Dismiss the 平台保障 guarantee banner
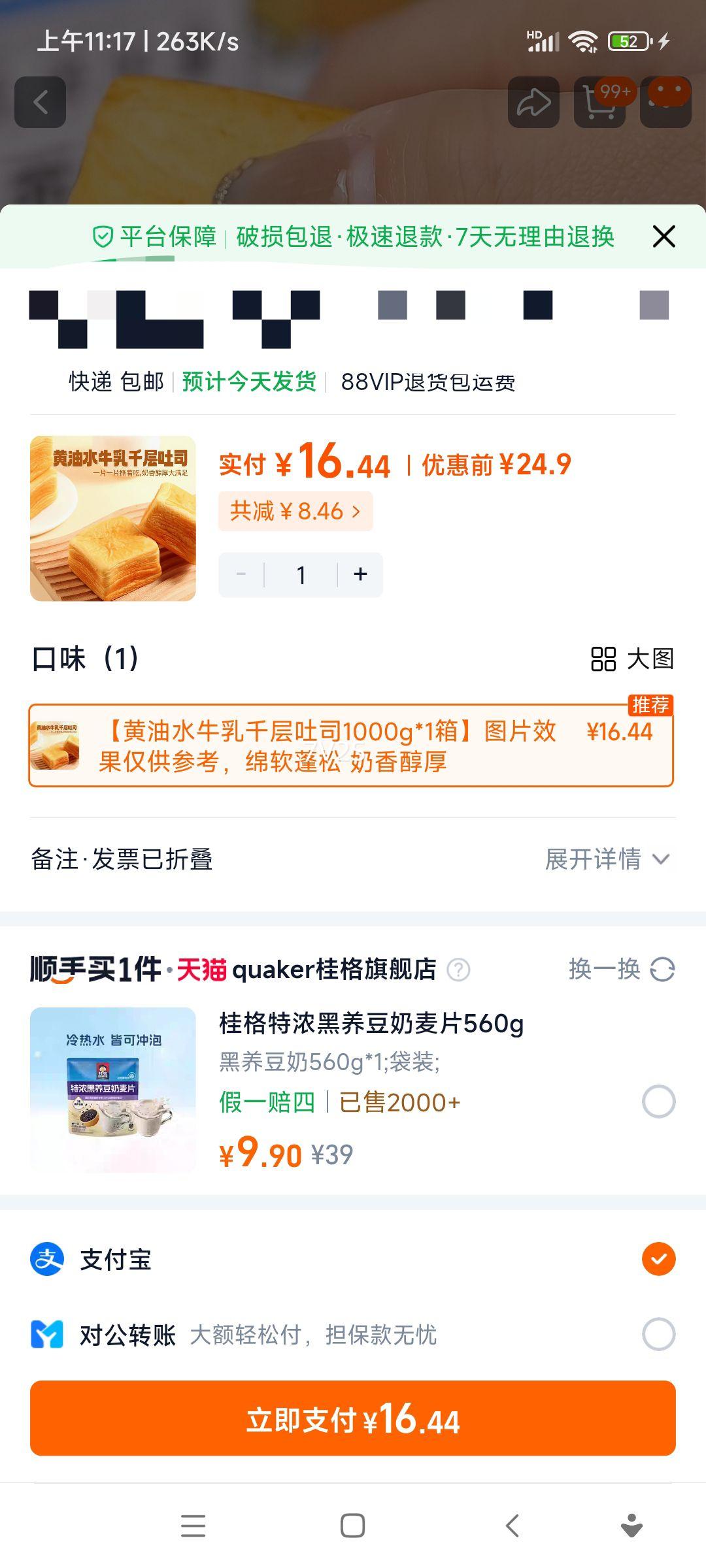 pos(664,237)
